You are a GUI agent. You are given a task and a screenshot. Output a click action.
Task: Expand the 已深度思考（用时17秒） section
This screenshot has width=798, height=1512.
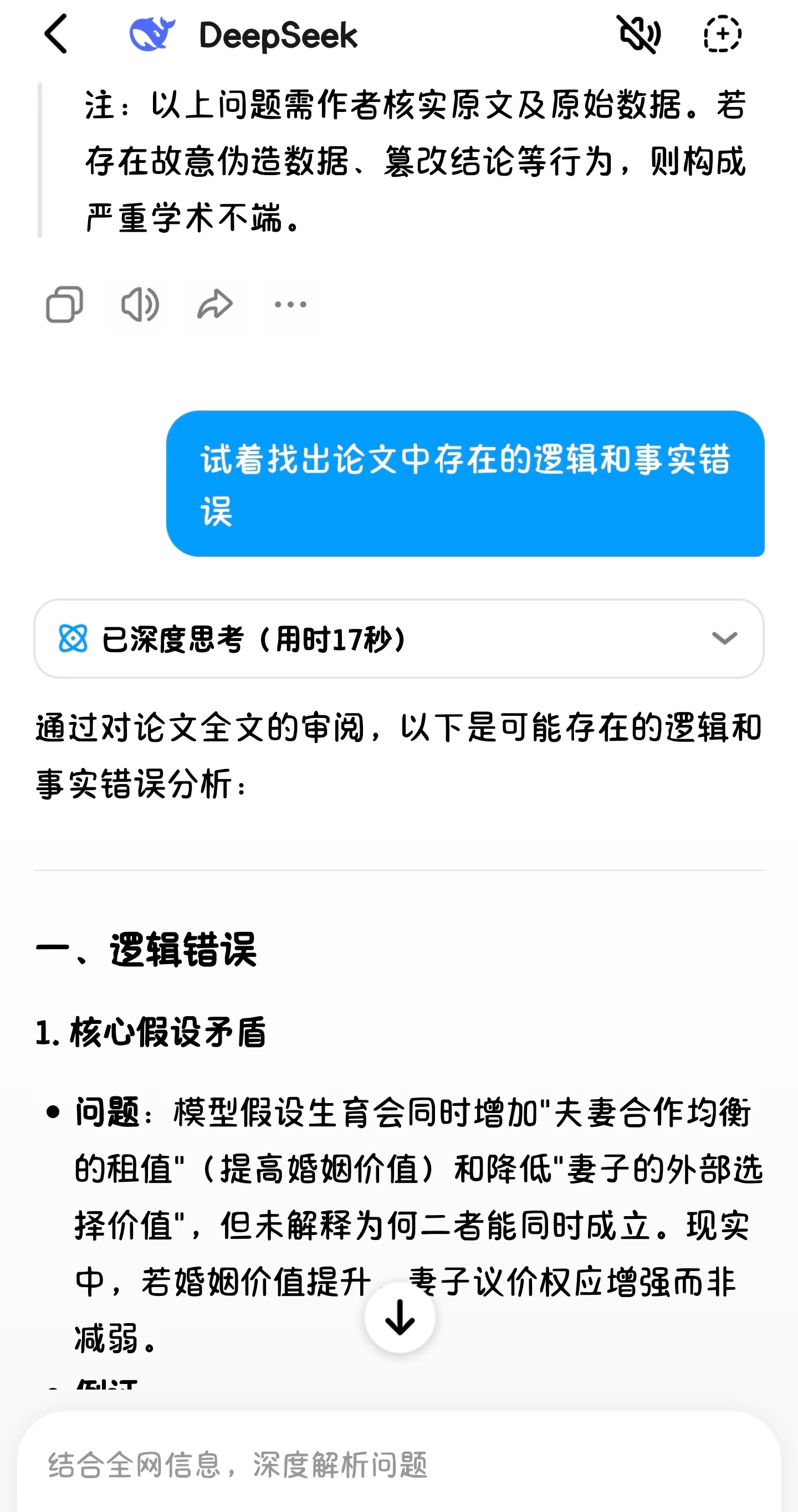tap(398, 638)
